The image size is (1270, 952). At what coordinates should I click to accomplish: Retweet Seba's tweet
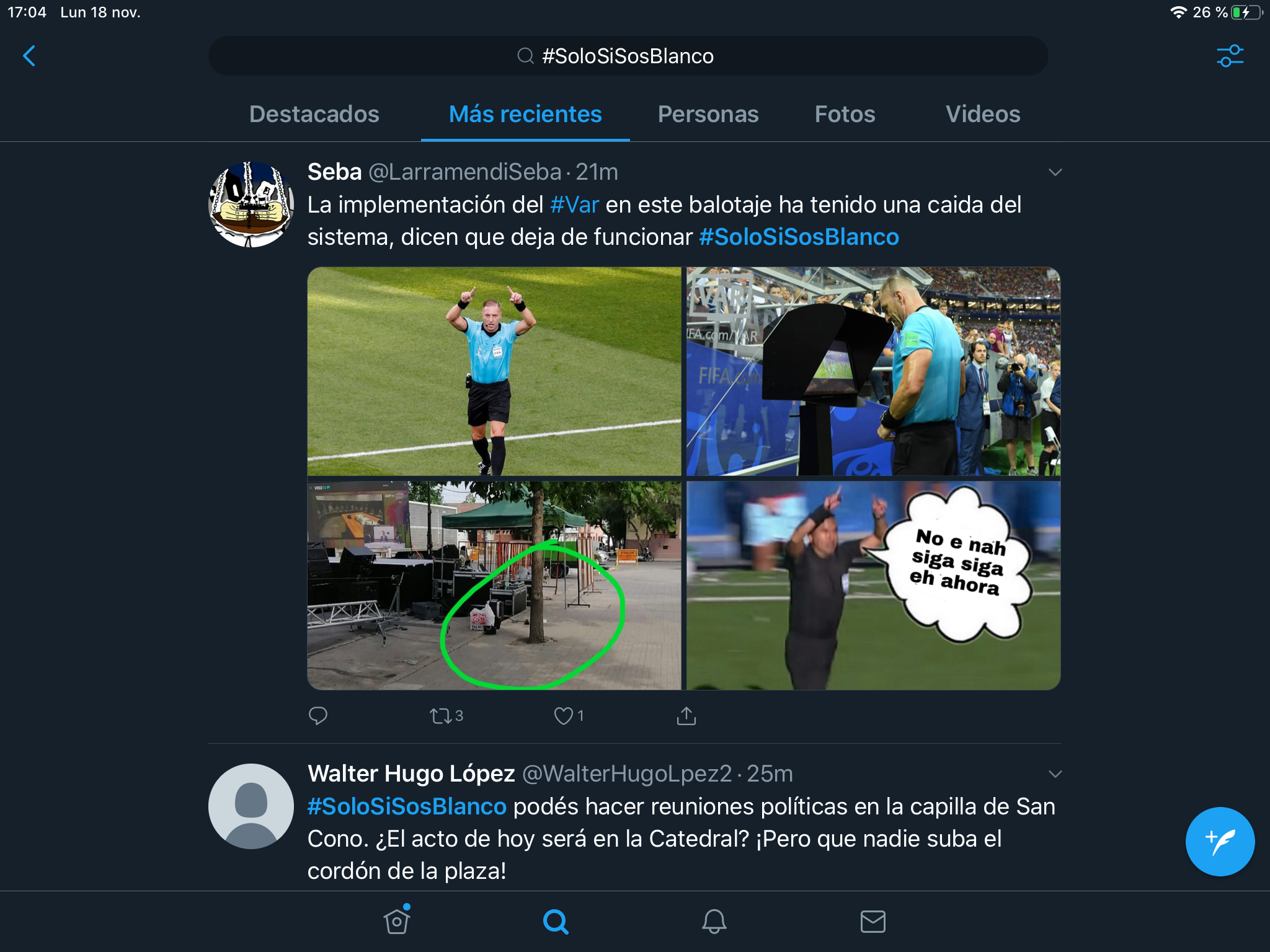[442, 716]
